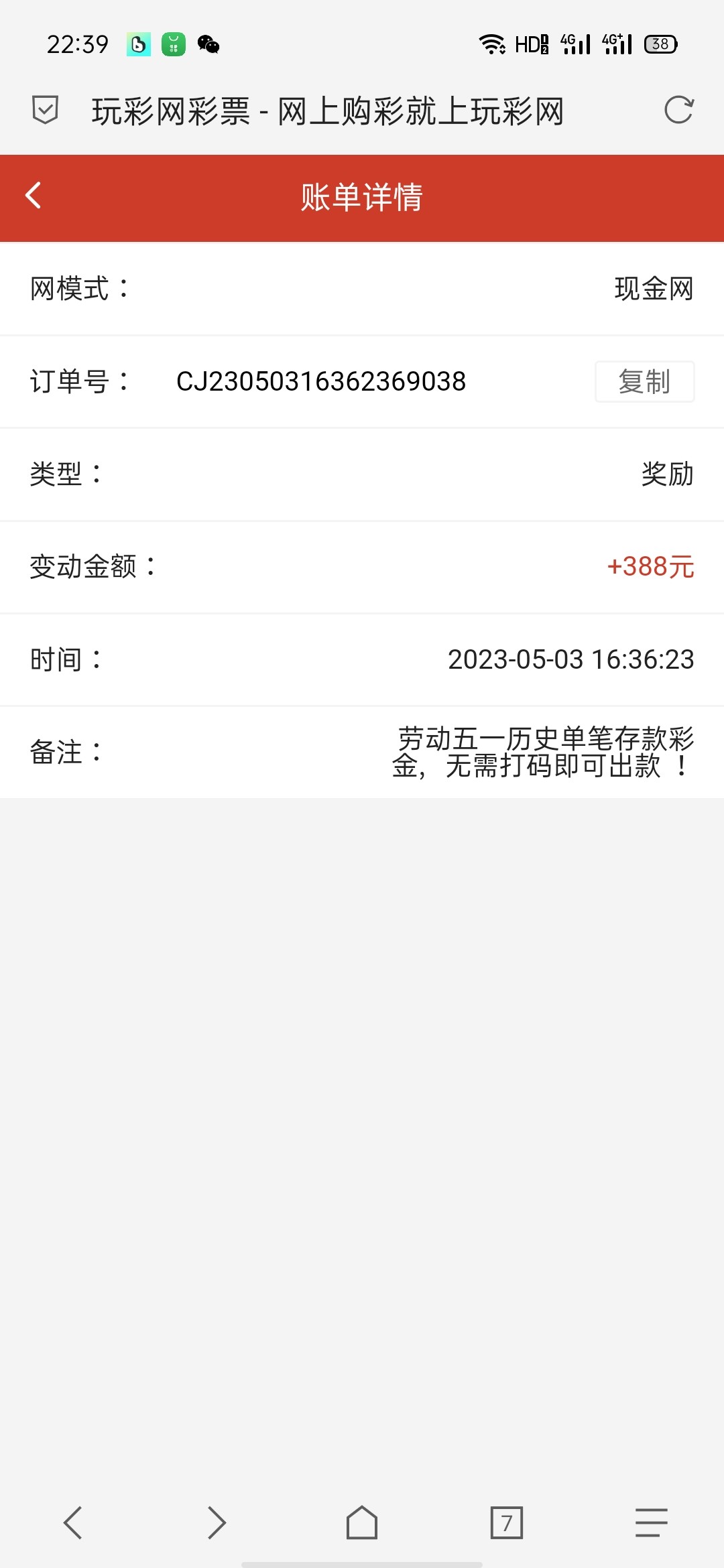
Task: Select the 账单详情 title bar
Action: (x=362, y=196)
